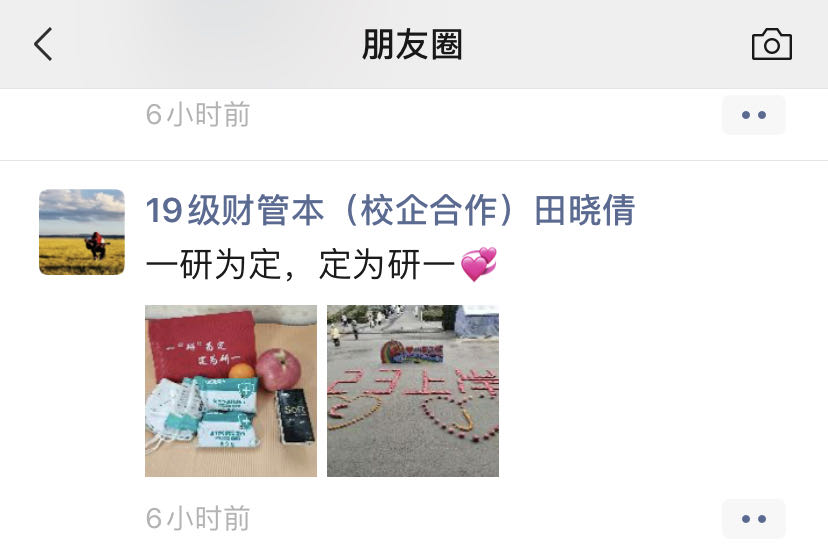This screenshot has height=549, width=828.
Task: Open 田晓倩's profile avatar
Action: pyautogui.click(x=82, y=232)
